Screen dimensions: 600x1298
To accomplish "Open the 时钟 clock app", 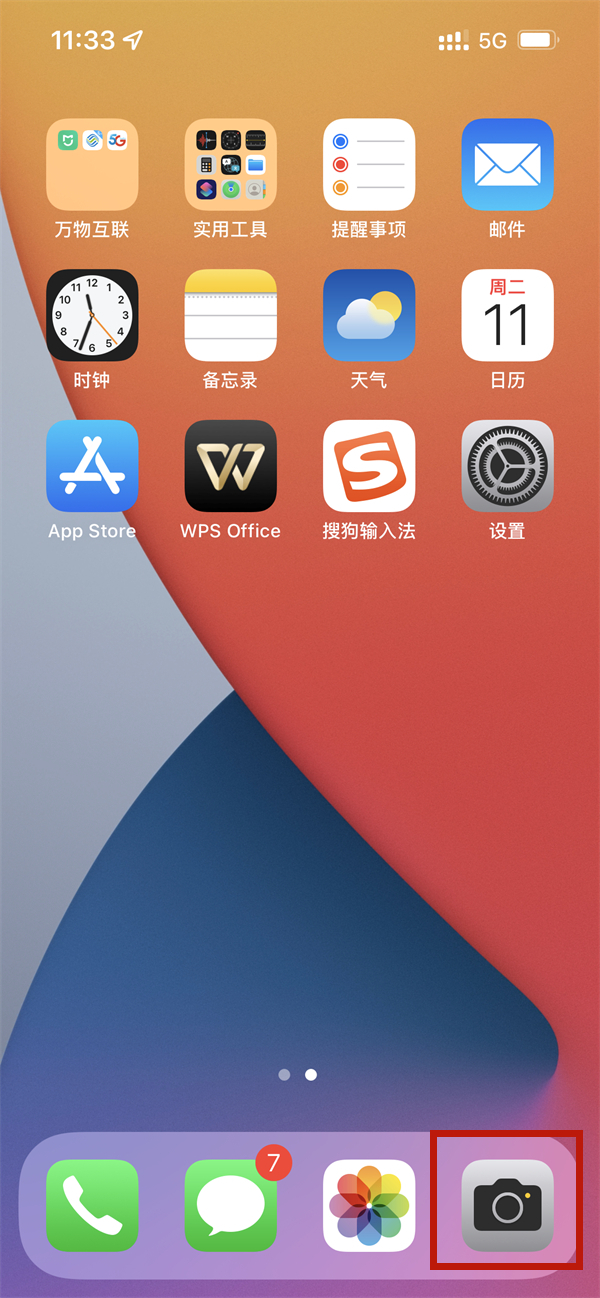I will 92,315.
